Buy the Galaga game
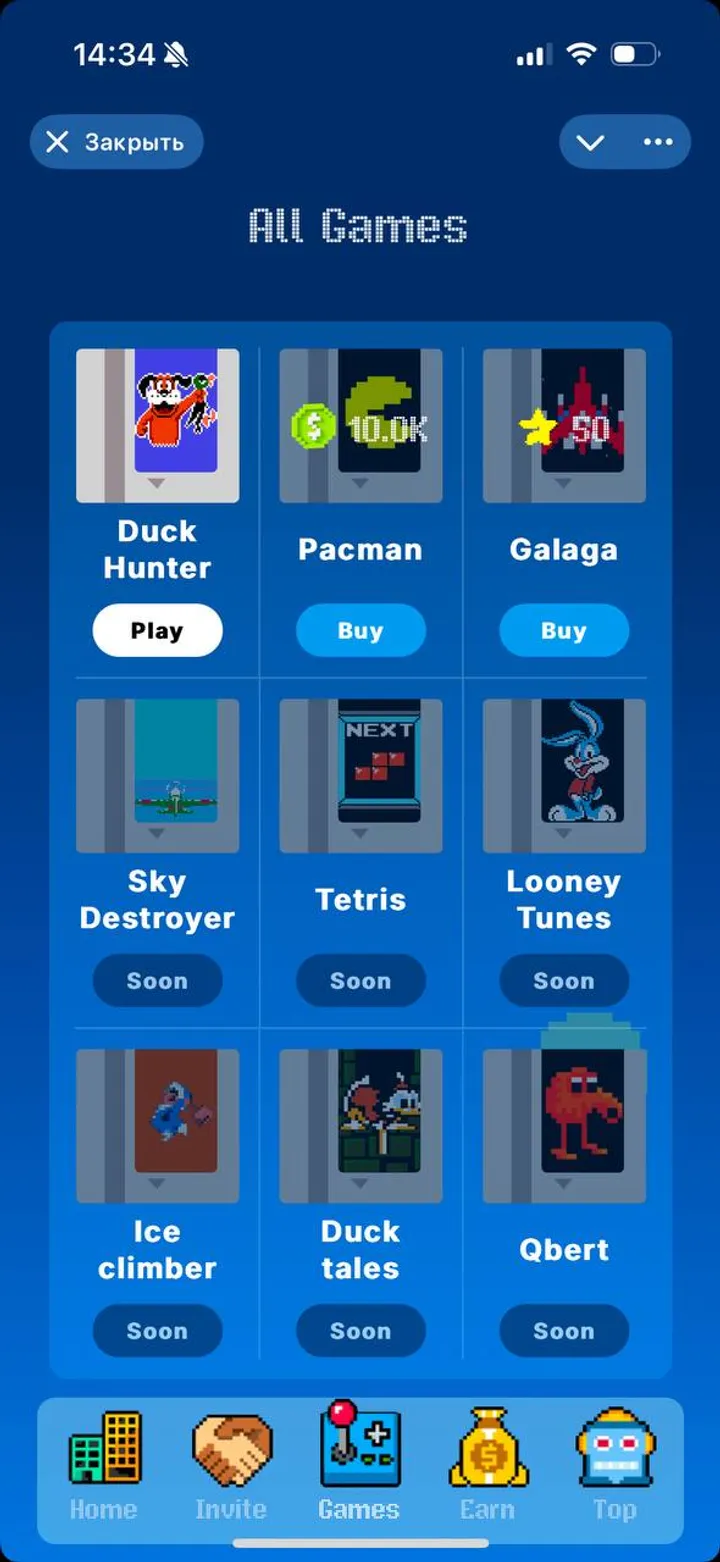720x1562 pixels. (x=564, y=631)
